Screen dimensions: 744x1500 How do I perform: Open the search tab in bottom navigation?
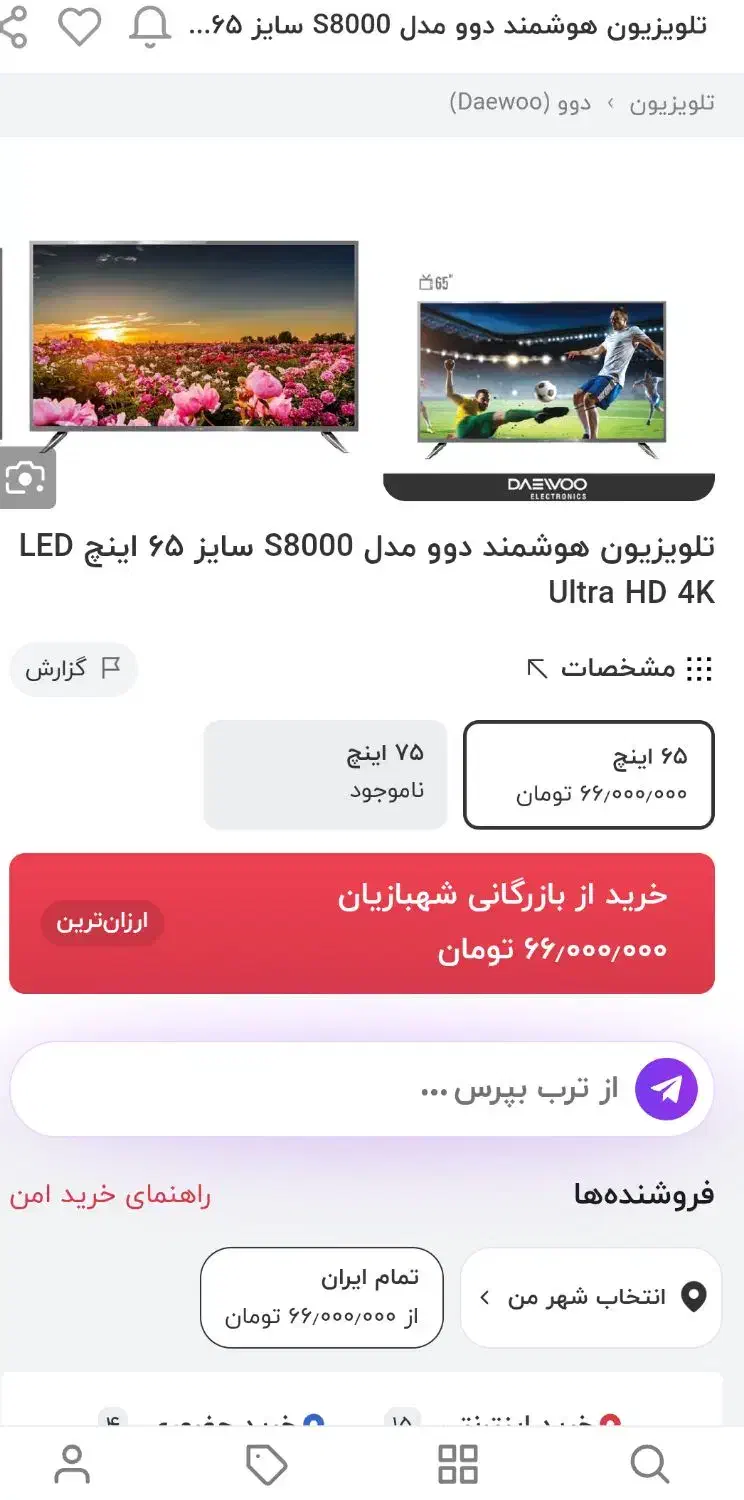coord(650,1465)
